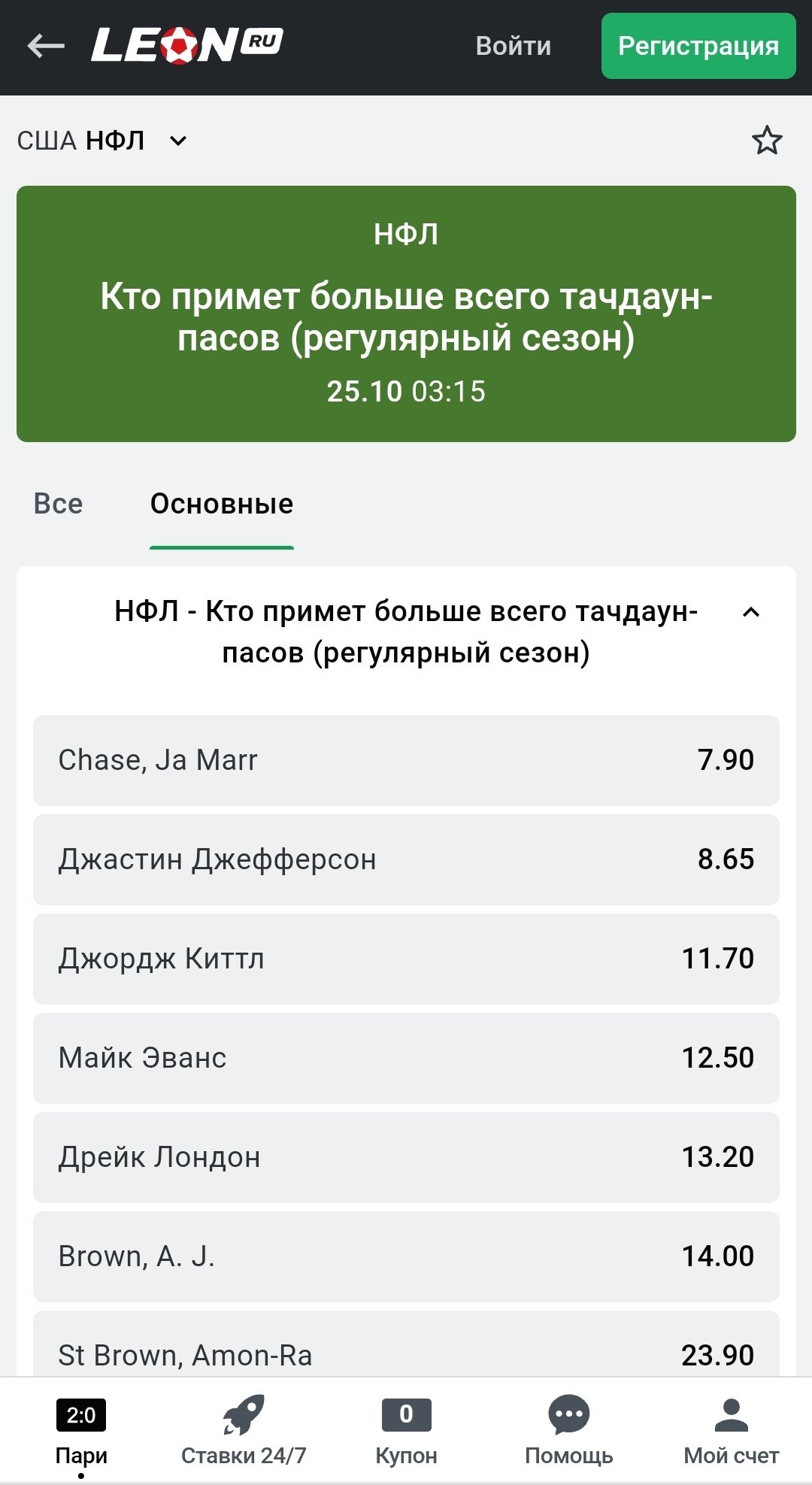Open the Купон bet slip
This screenshot has width=812, height=1485.
406,1431
